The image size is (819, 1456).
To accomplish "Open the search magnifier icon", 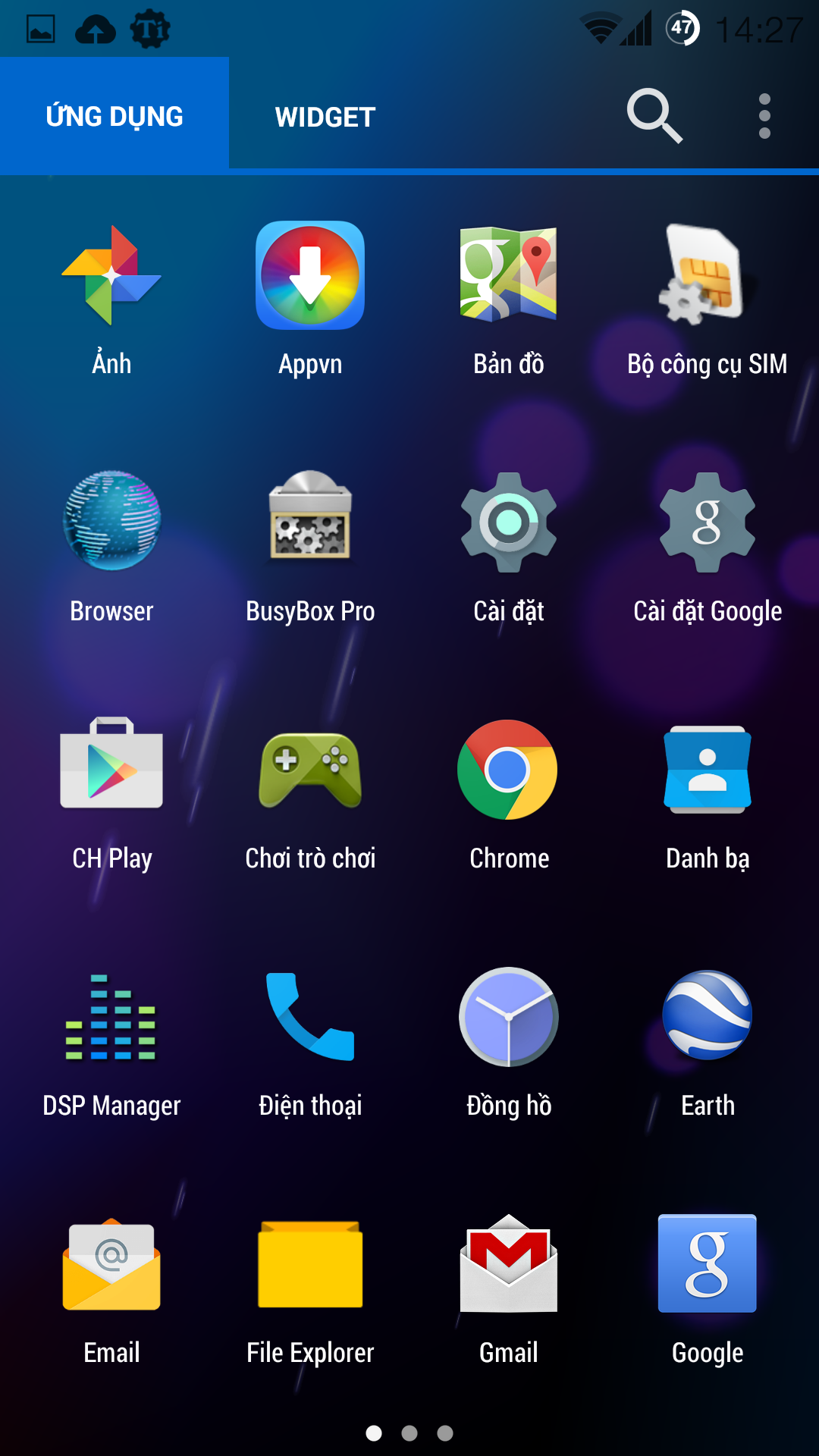I will [654, 116].
